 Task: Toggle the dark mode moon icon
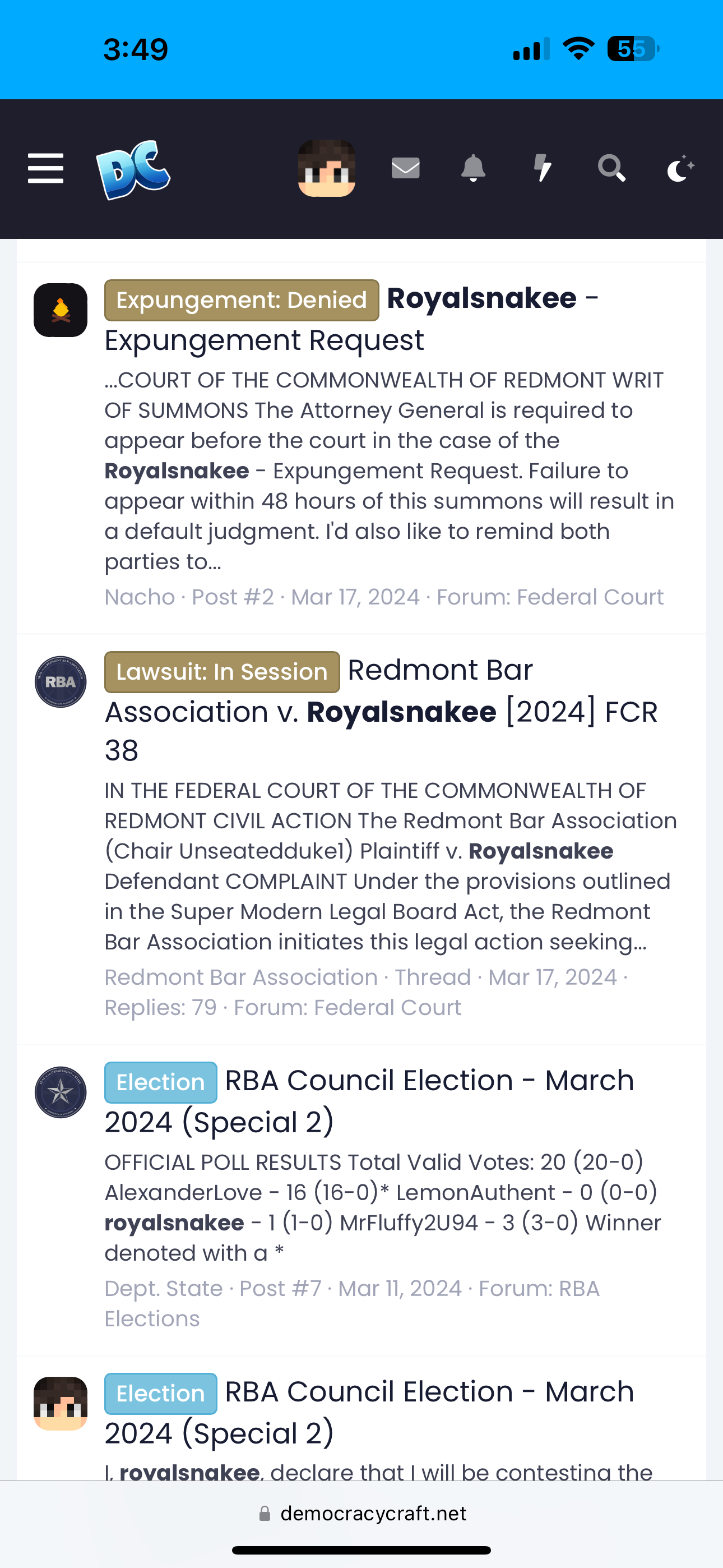click(x=680, y=168)
